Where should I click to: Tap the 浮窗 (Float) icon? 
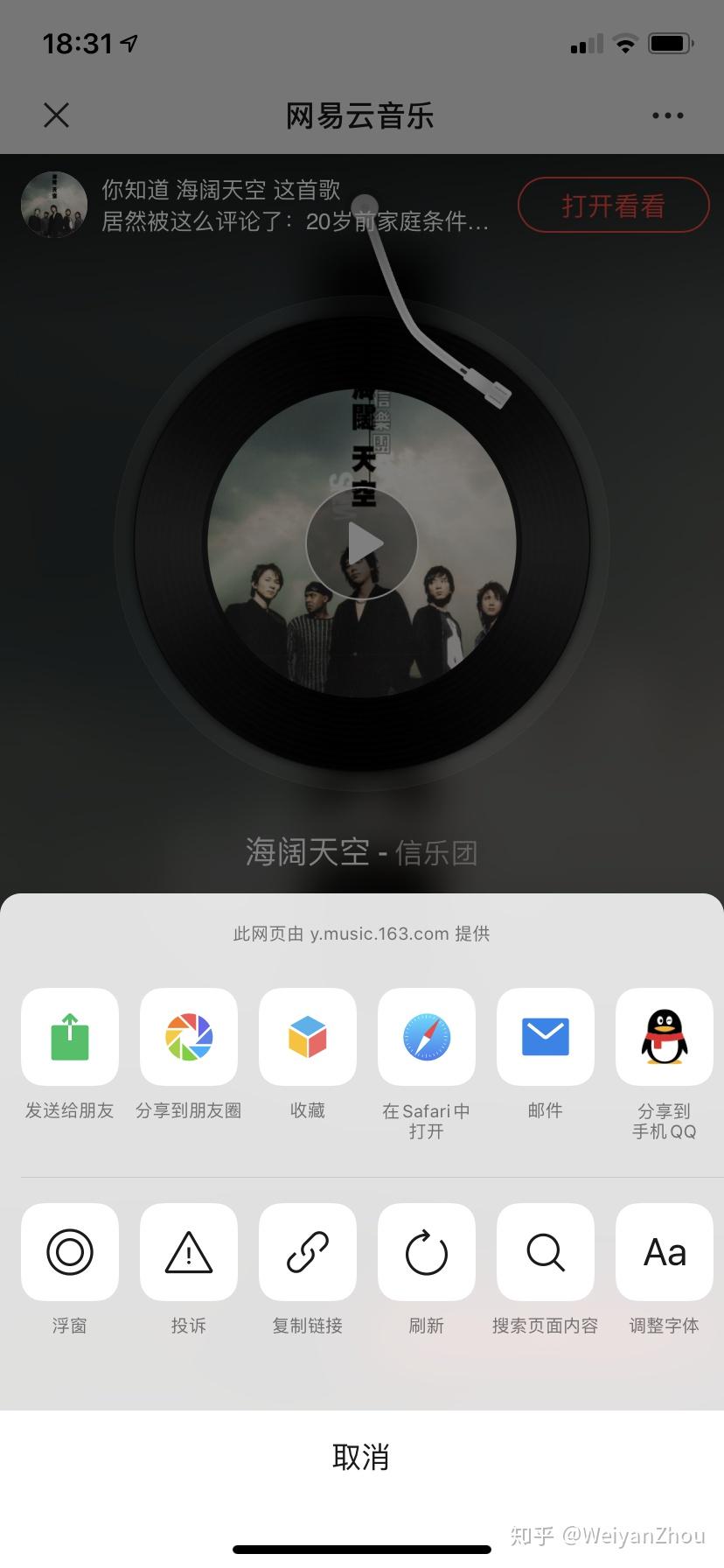point(69,1251)
